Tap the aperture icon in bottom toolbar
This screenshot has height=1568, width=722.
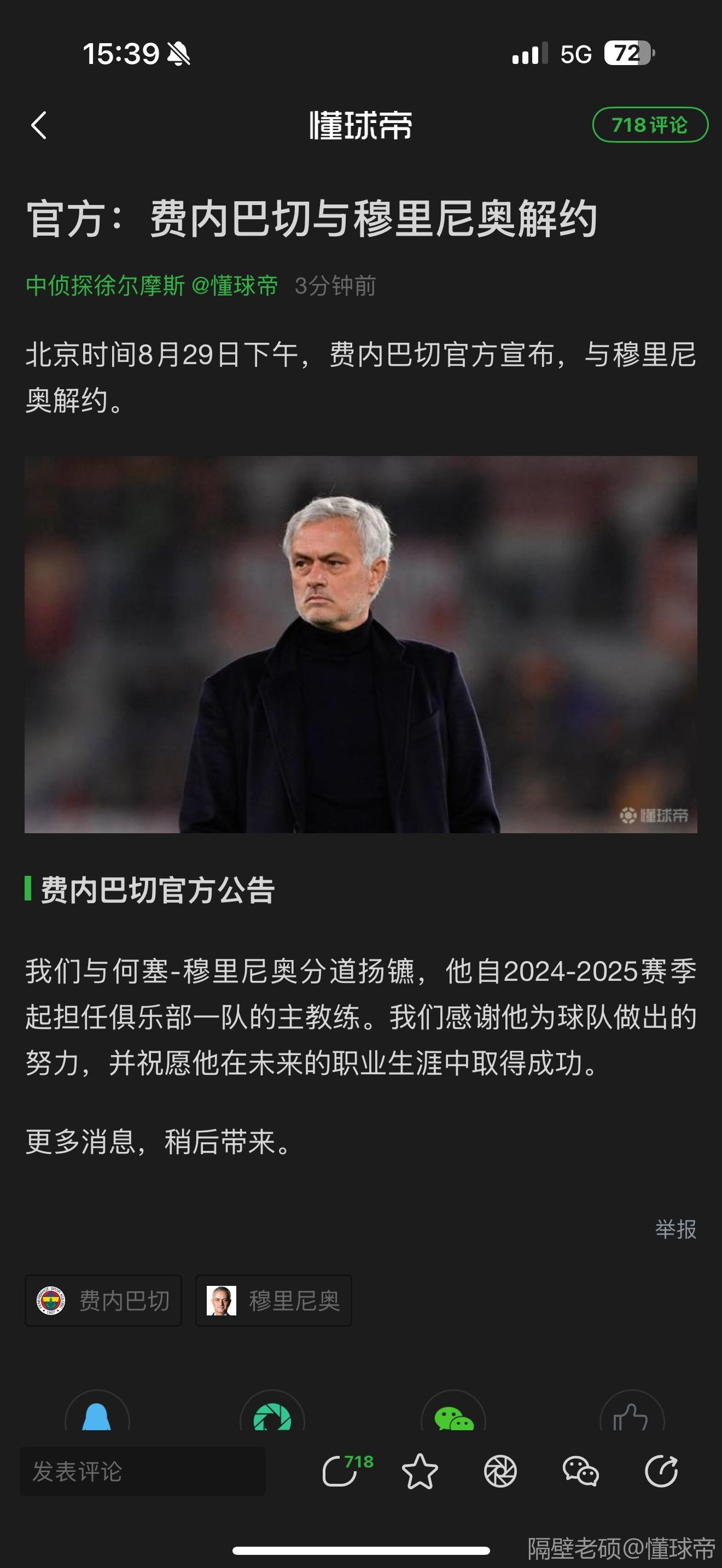coord(500,1472)
